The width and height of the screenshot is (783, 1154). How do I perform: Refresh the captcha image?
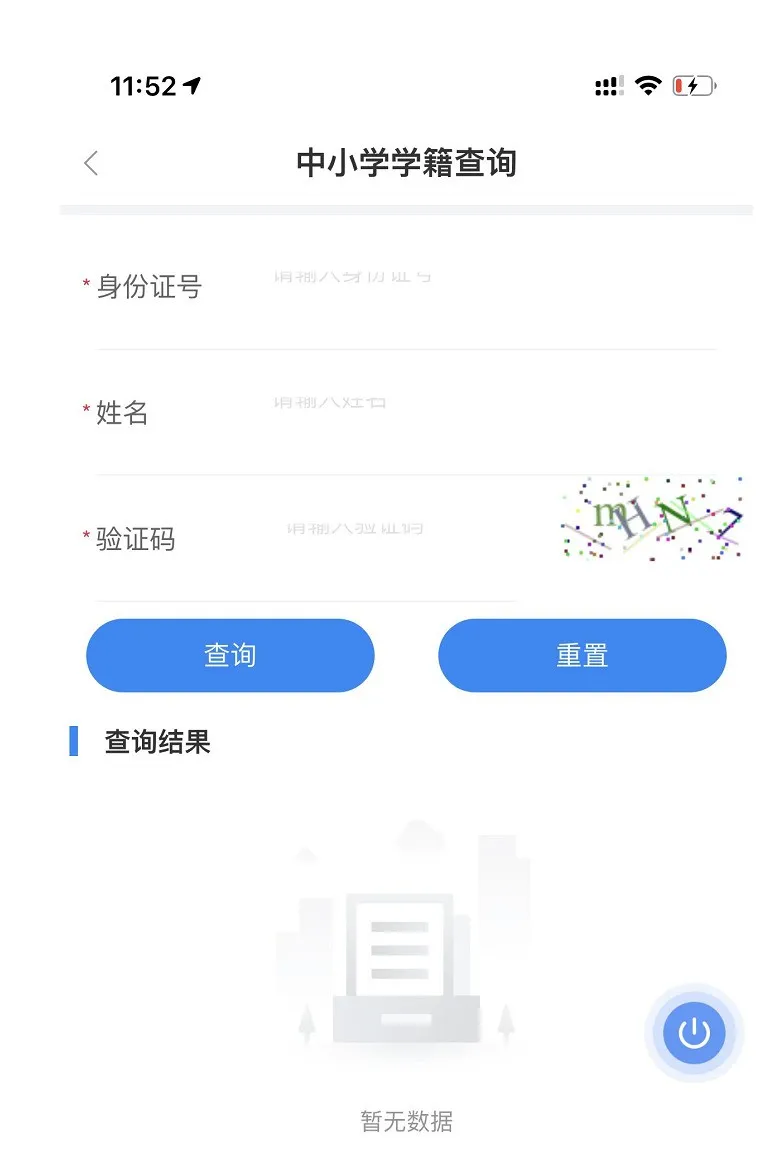click(x=652, y=517)
